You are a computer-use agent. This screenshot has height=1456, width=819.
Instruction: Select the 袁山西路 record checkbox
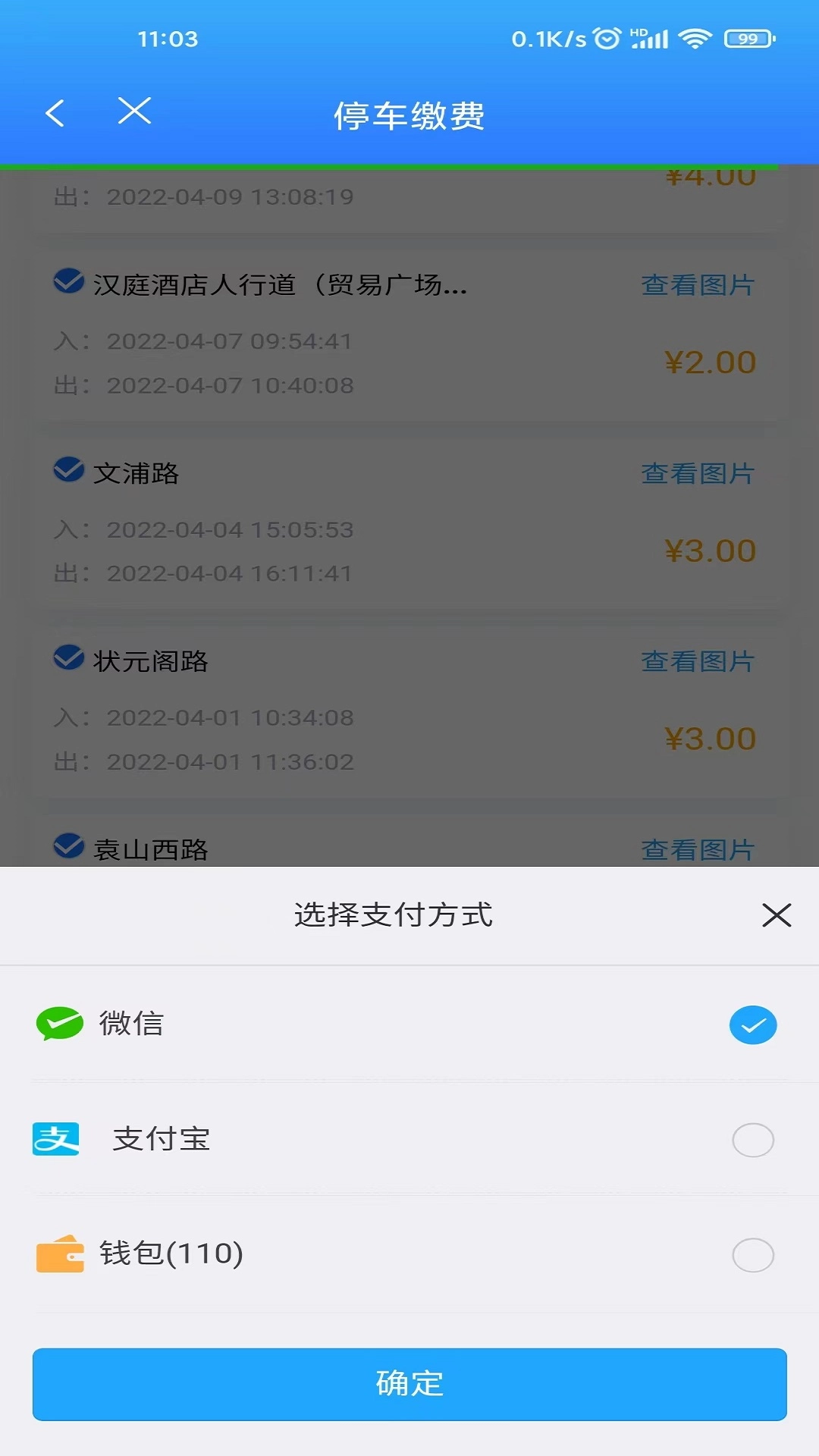[67, 849]
